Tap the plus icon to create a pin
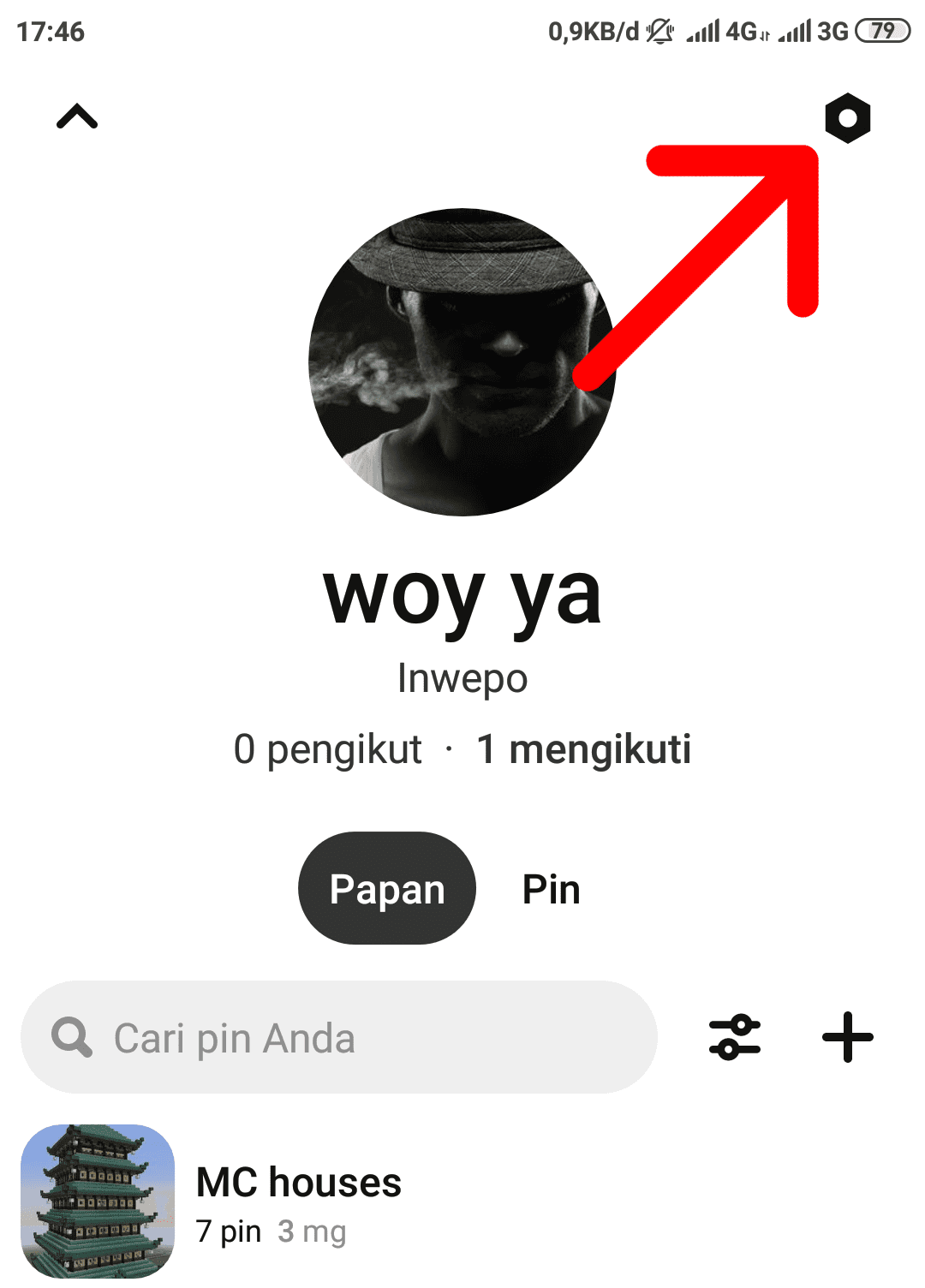This screenshot has height=1288, width=925. 847,1037
